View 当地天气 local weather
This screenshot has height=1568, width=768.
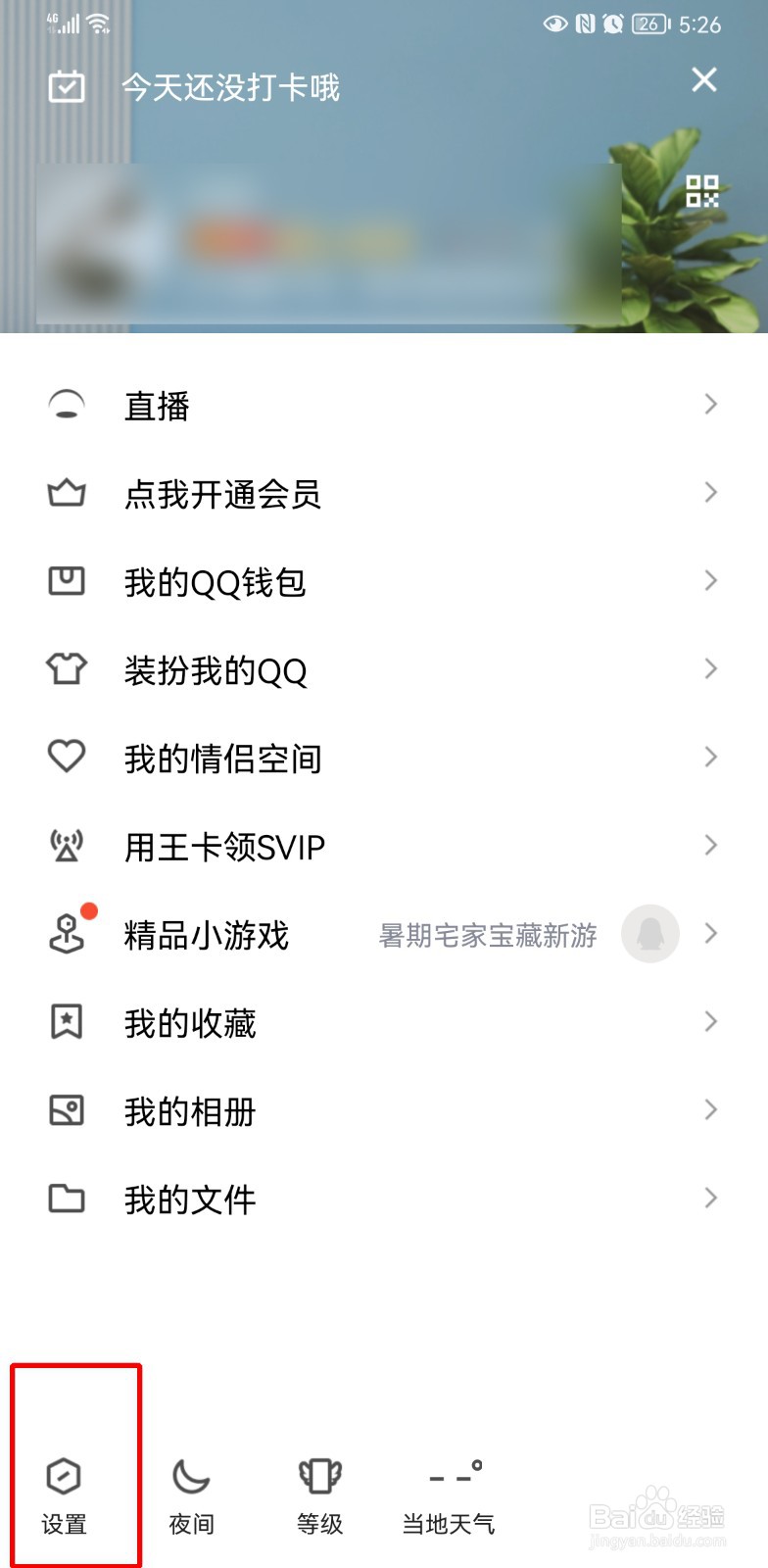449,1494
